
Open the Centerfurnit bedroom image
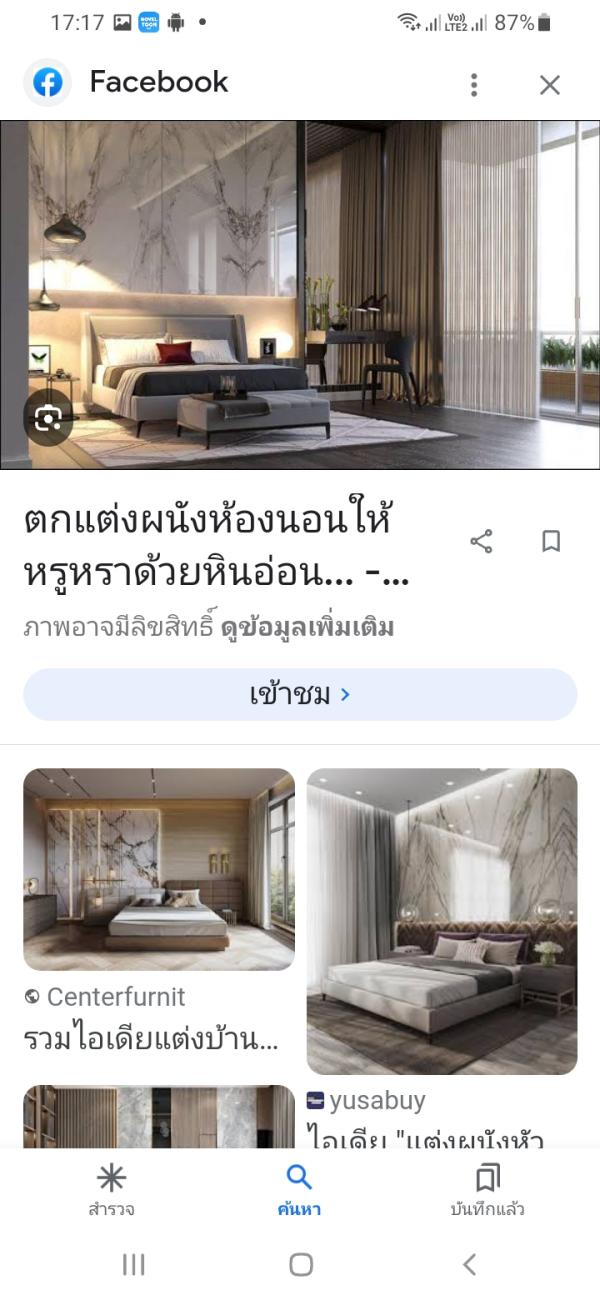pos(159,869)
